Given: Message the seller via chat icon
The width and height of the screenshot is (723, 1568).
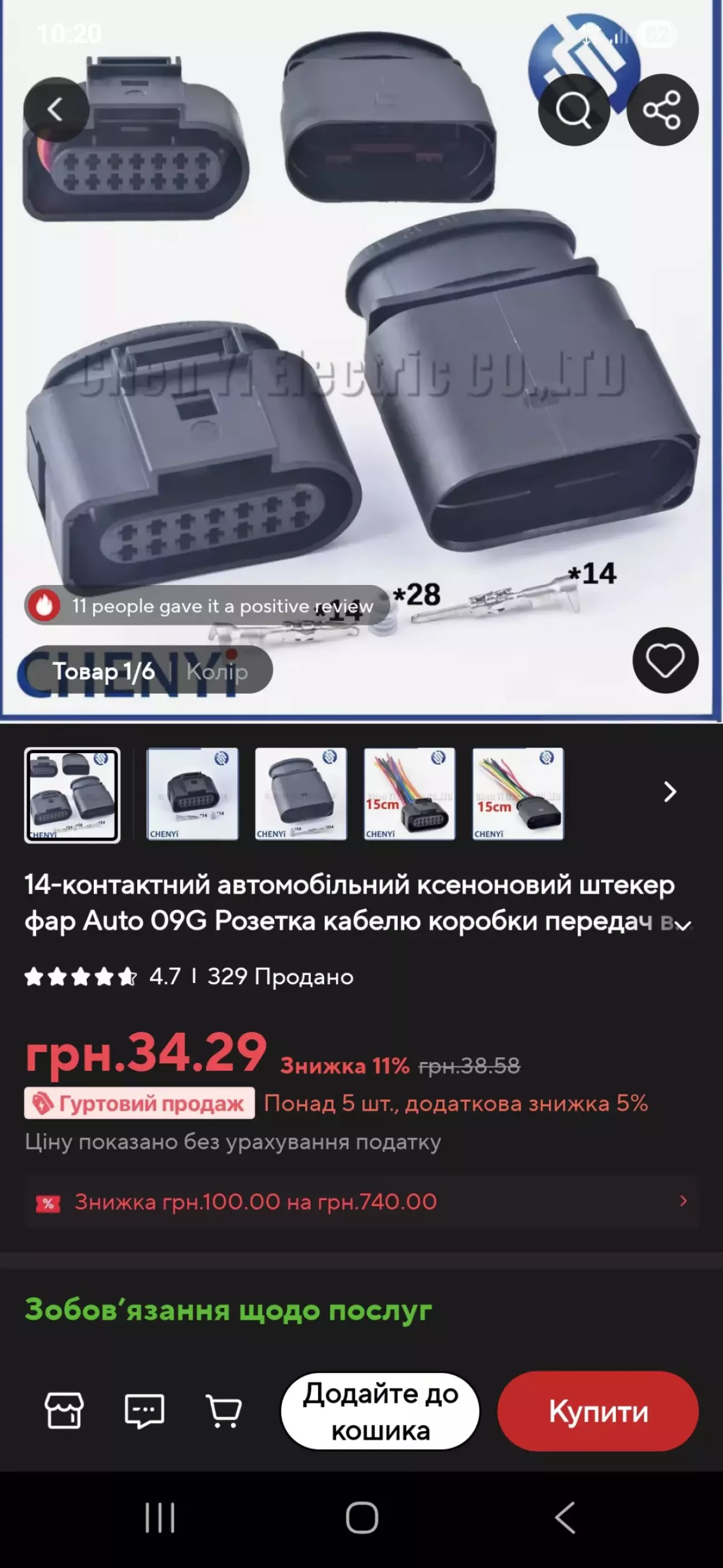Looking at the screenshot, I should [x=144, y=1411].
